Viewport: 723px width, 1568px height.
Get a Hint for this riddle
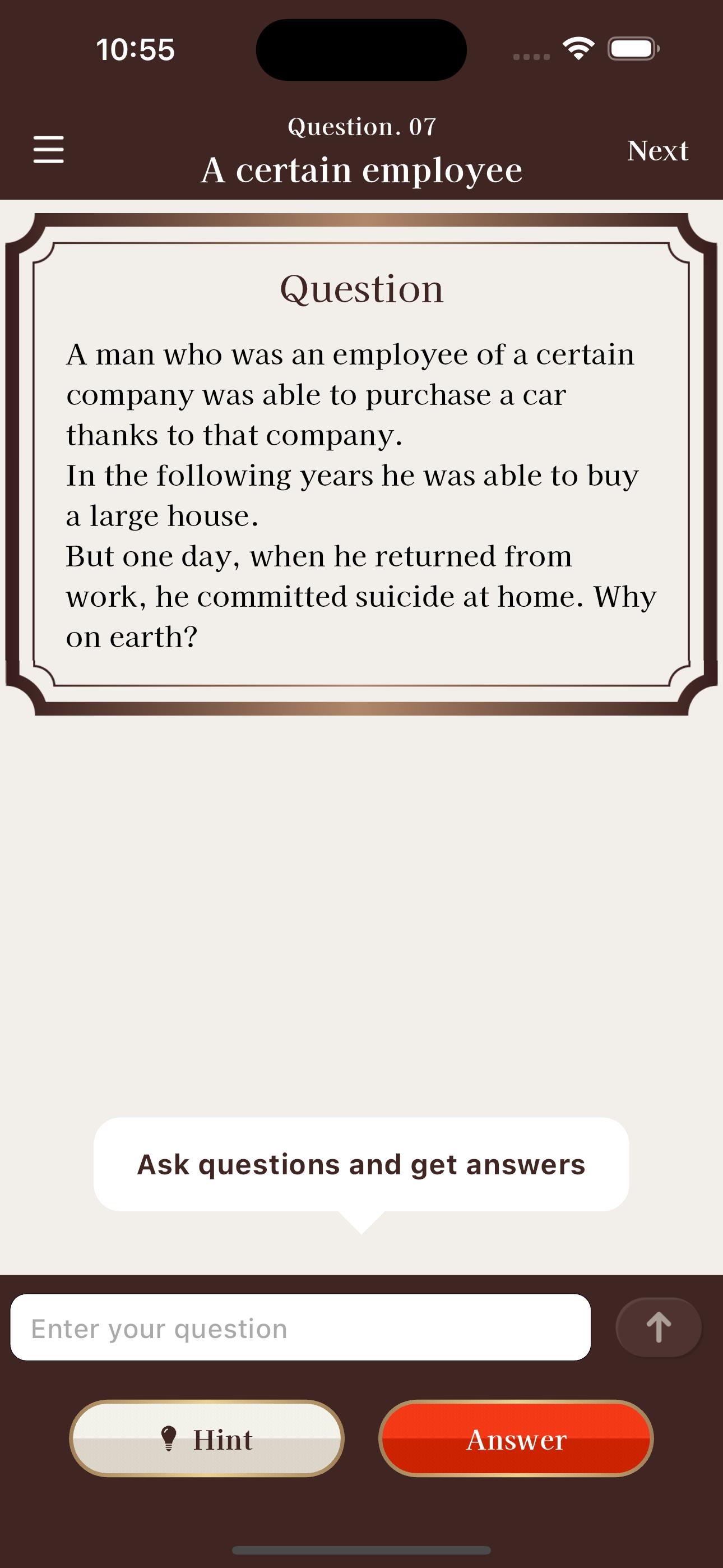click(x=207, y=1439)
